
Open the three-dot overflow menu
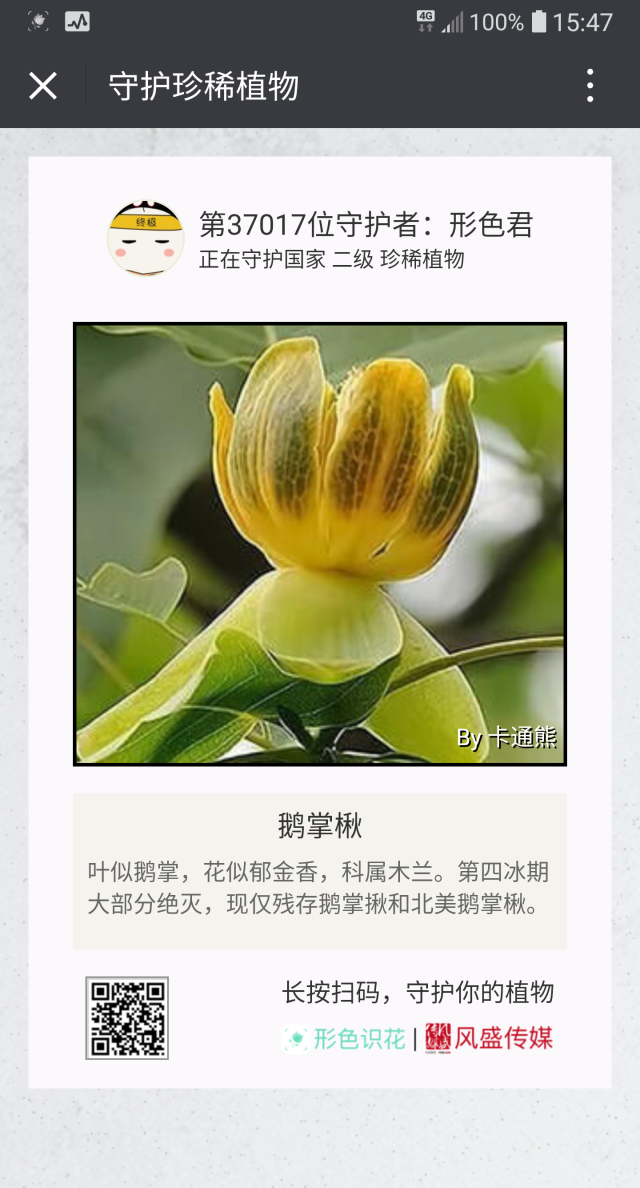(x=590, y=86)
